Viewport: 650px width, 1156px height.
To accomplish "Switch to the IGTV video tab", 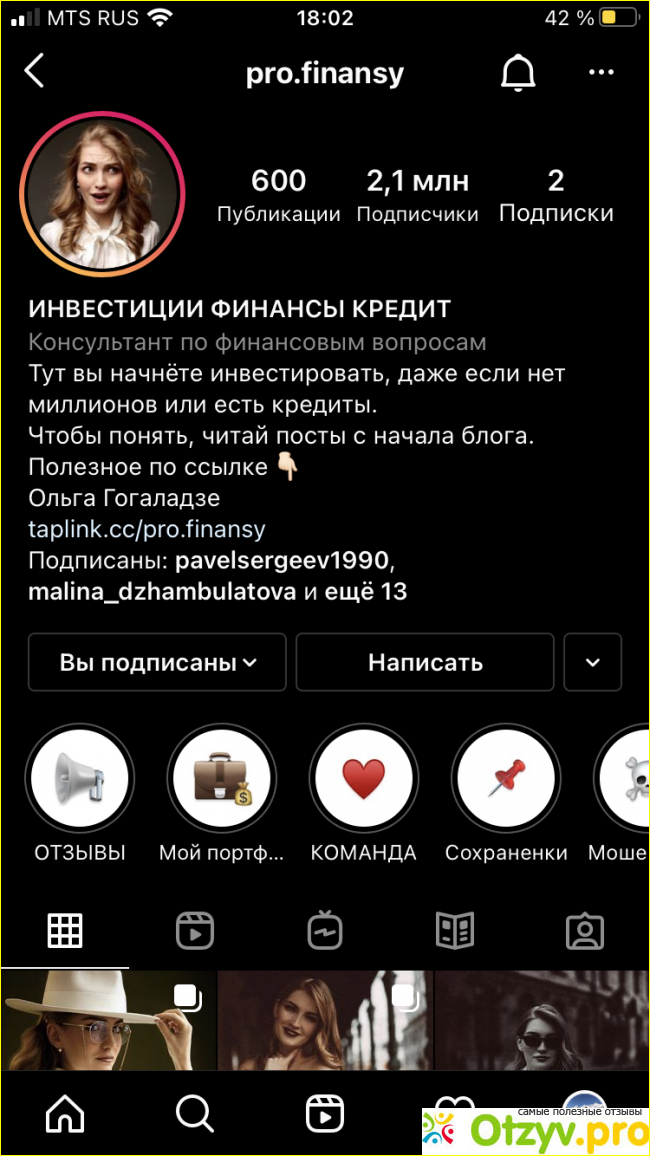I will tap(325, 931).
